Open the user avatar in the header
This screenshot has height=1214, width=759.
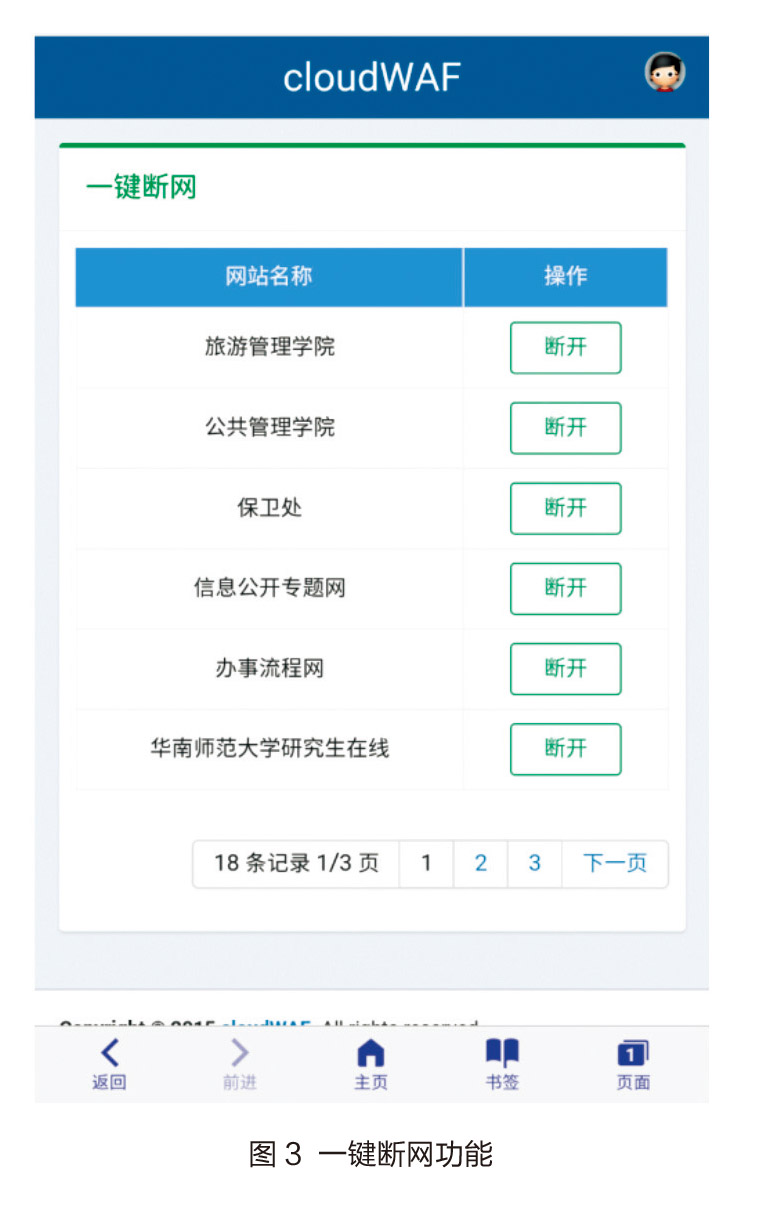(664, 73)
